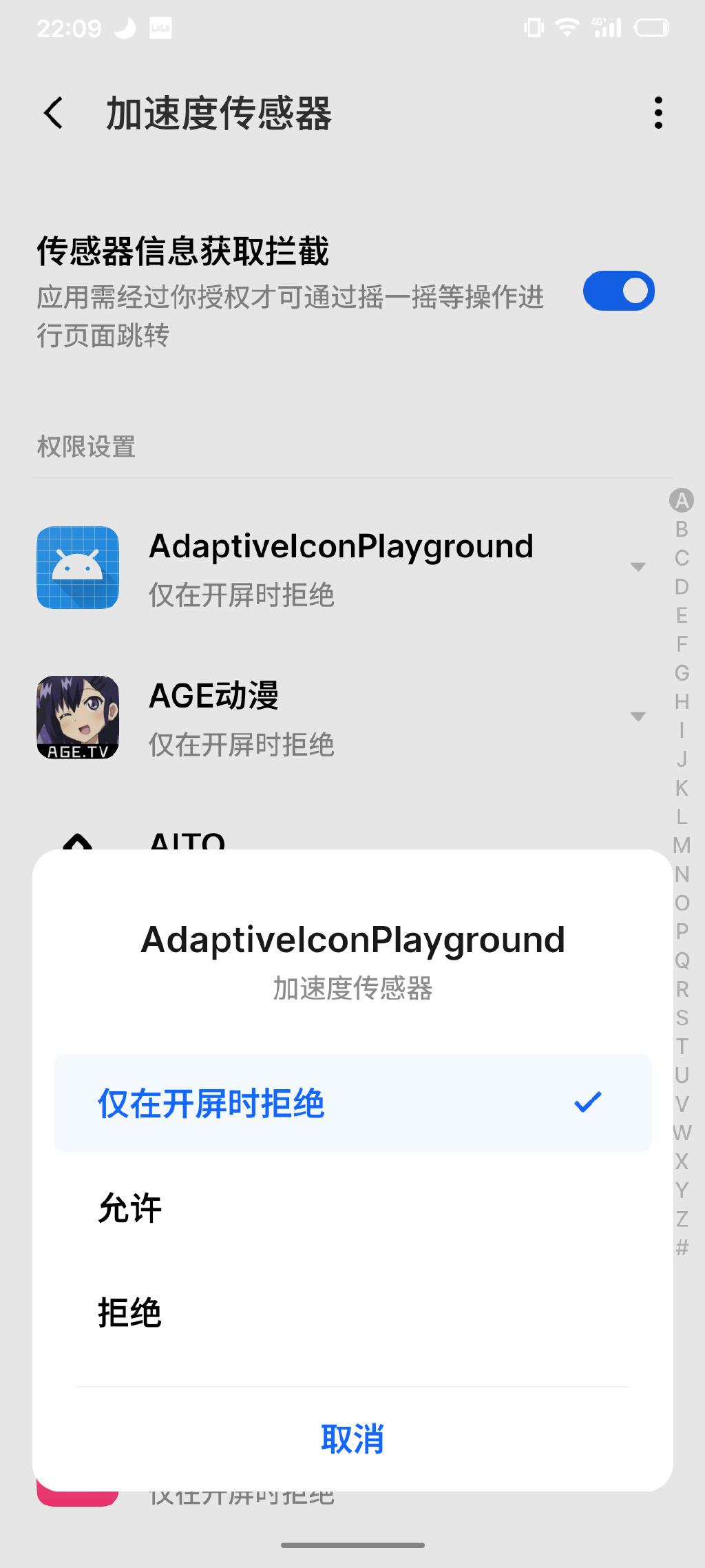
Task: Click the AGE动漫 app icon
Action: pyautogui.click(x=78, y=718)
